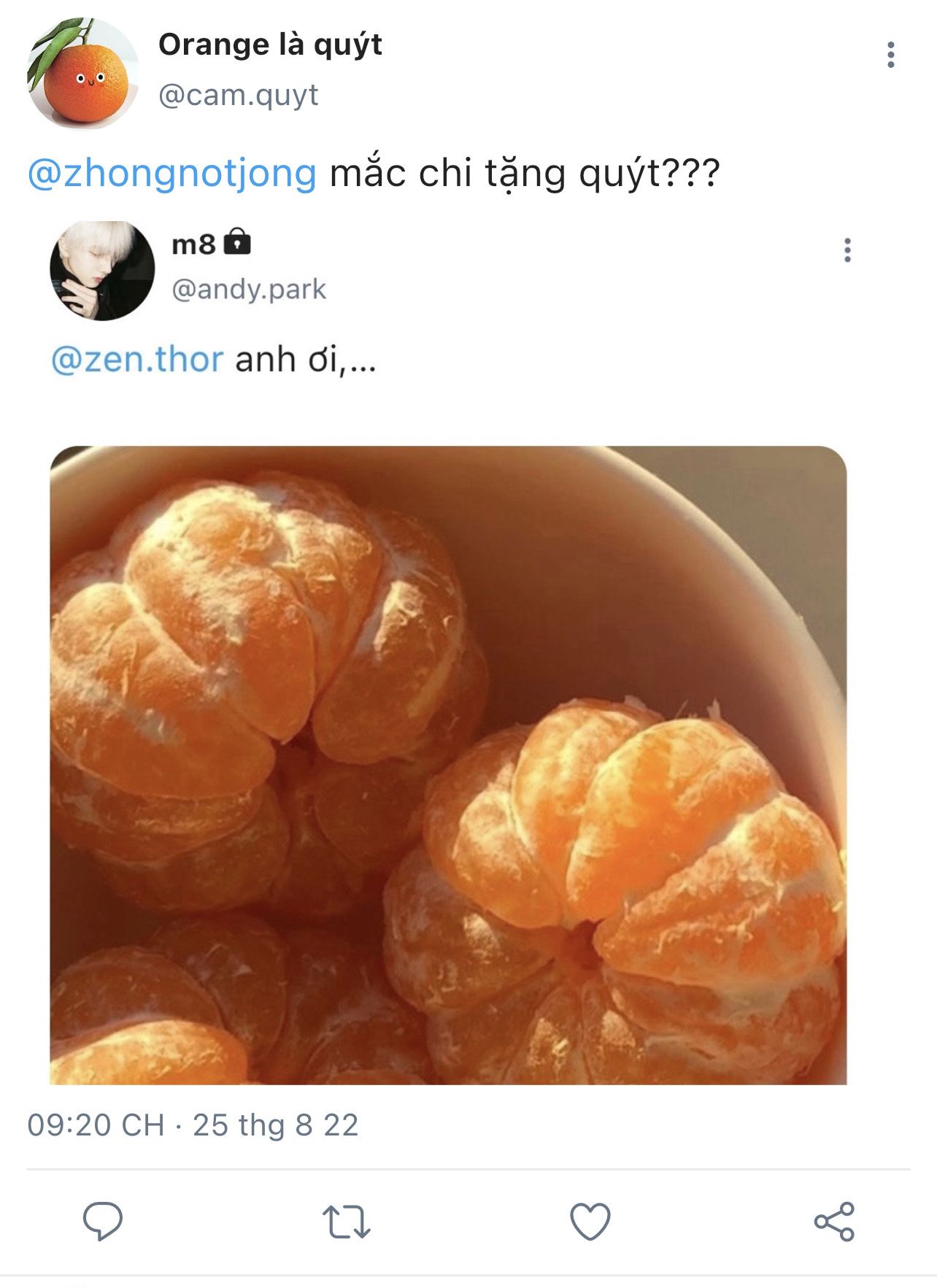View m8's profile avatar
This screenshot has height=1288, width=937.
coord(102,270)
